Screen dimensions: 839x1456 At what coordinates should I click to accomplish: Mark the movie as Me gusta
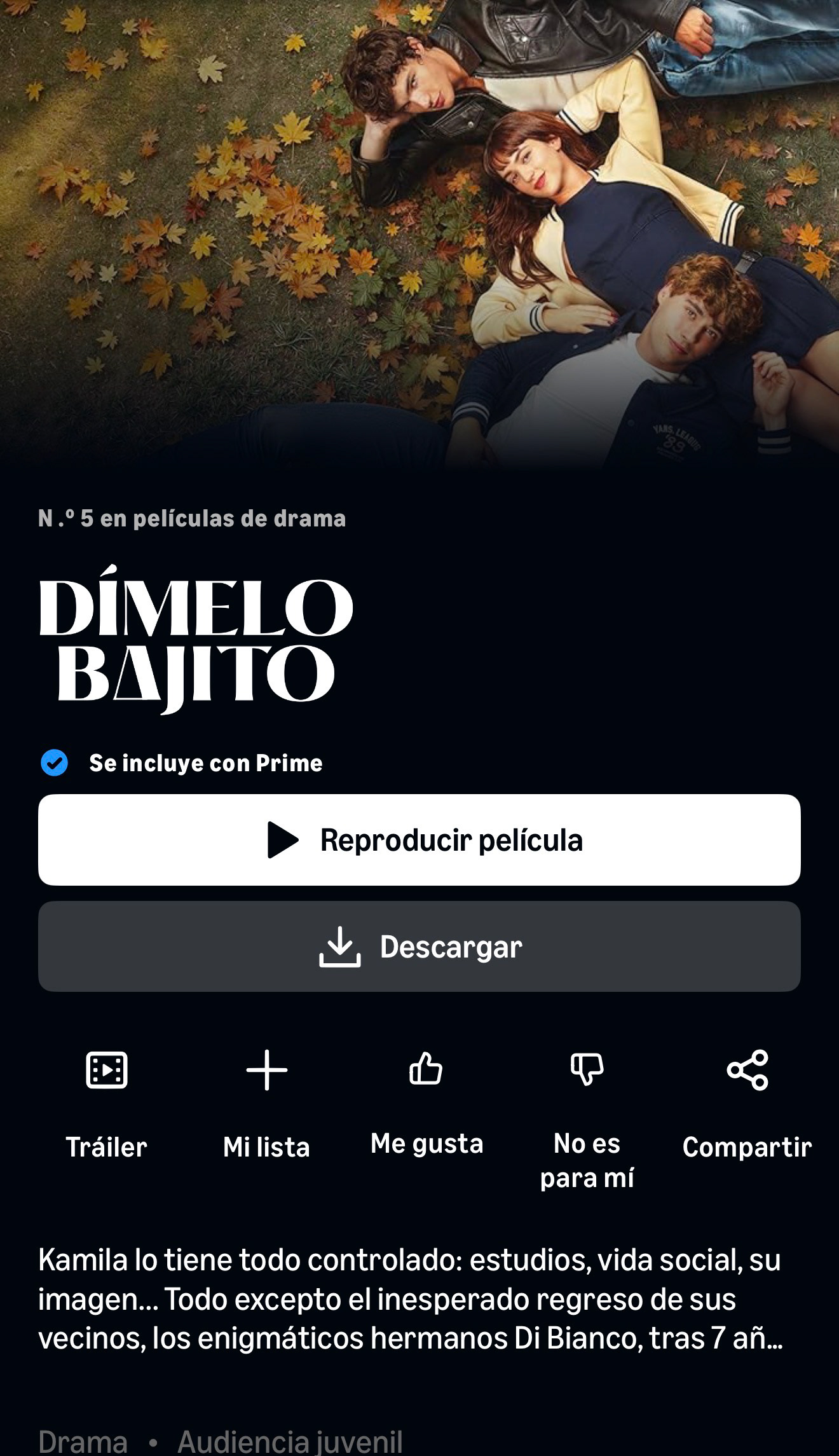pyautogui.click(x=426, y=1069)
